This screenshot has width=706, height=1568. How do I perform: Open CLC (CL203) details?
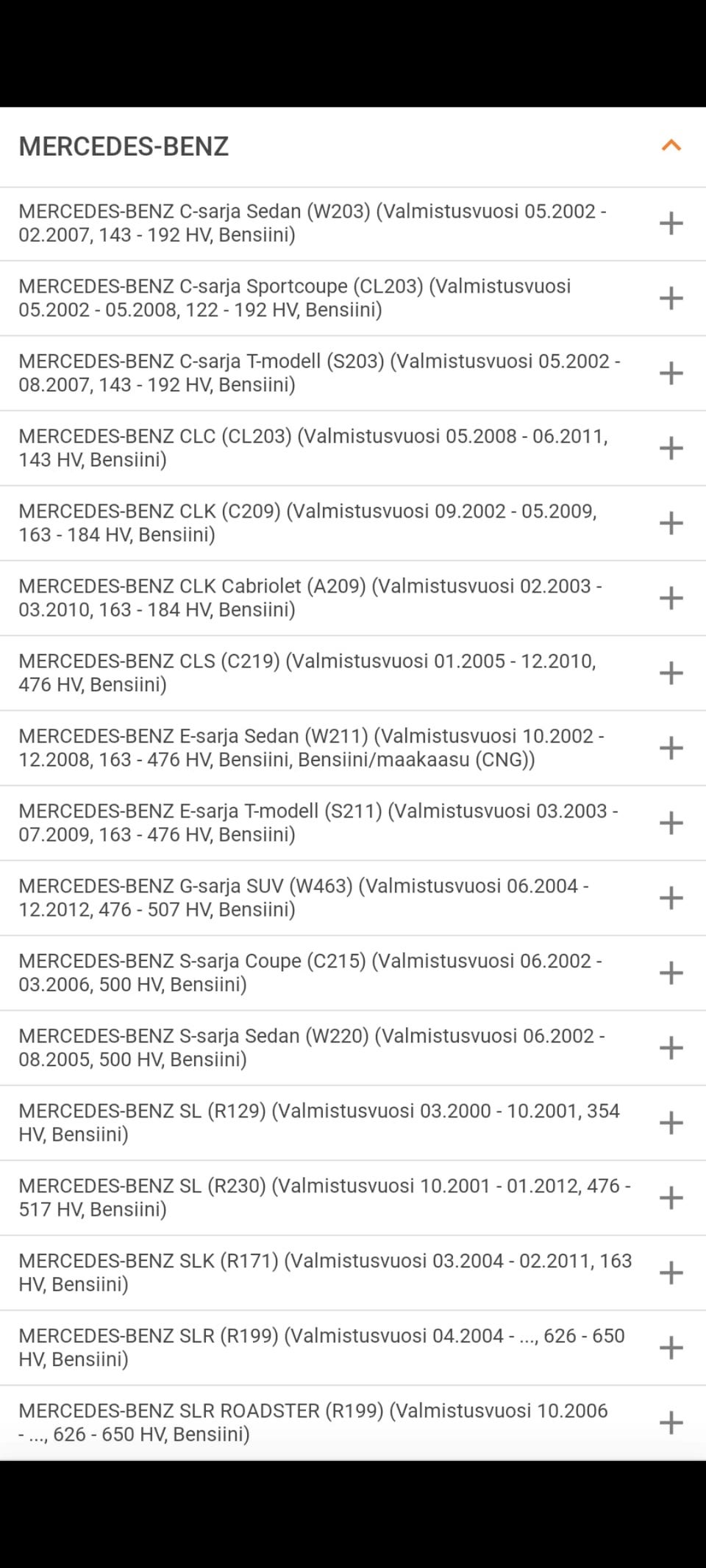coord(671,448)
